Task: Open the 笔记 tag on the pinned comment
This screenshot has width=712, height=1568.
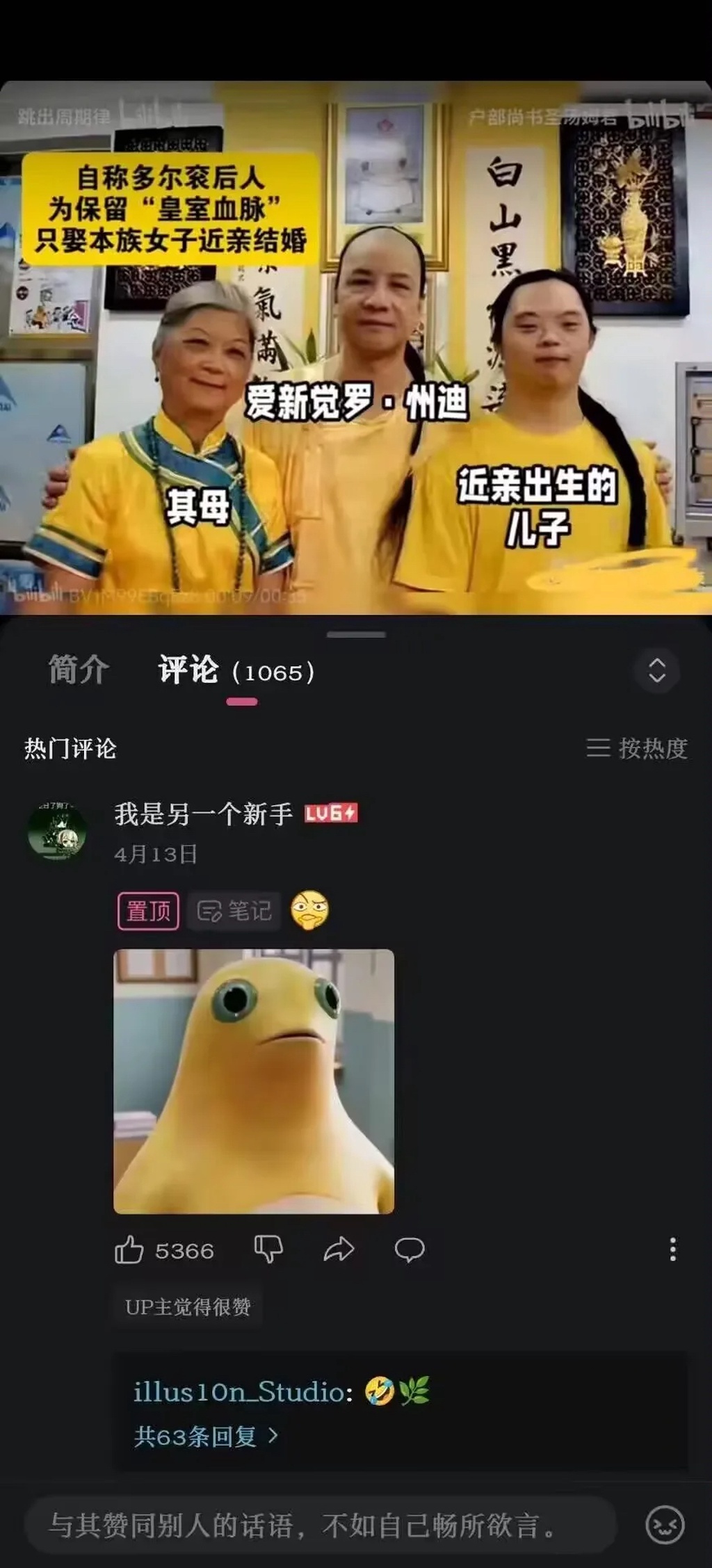Action: click(x=234, y=911)
